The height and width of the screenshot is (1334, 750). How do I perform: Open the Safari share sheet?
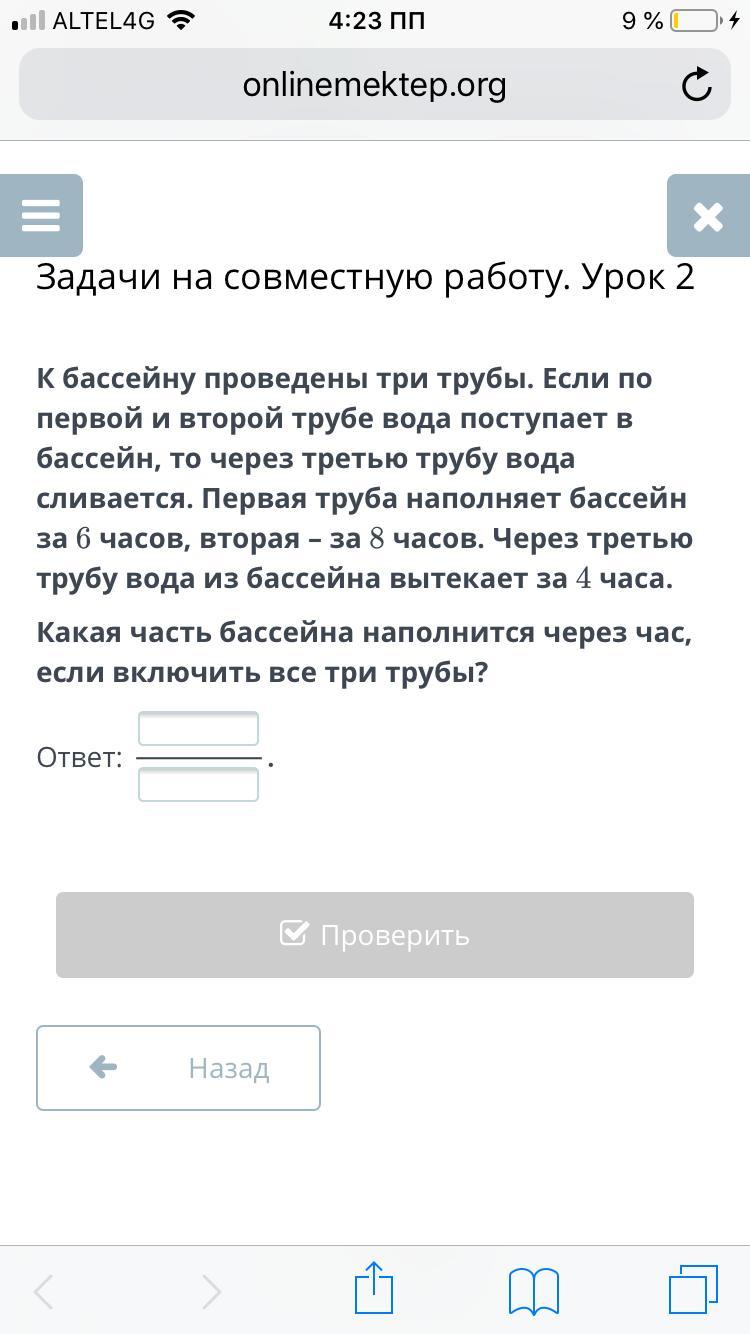[374, 1288]
